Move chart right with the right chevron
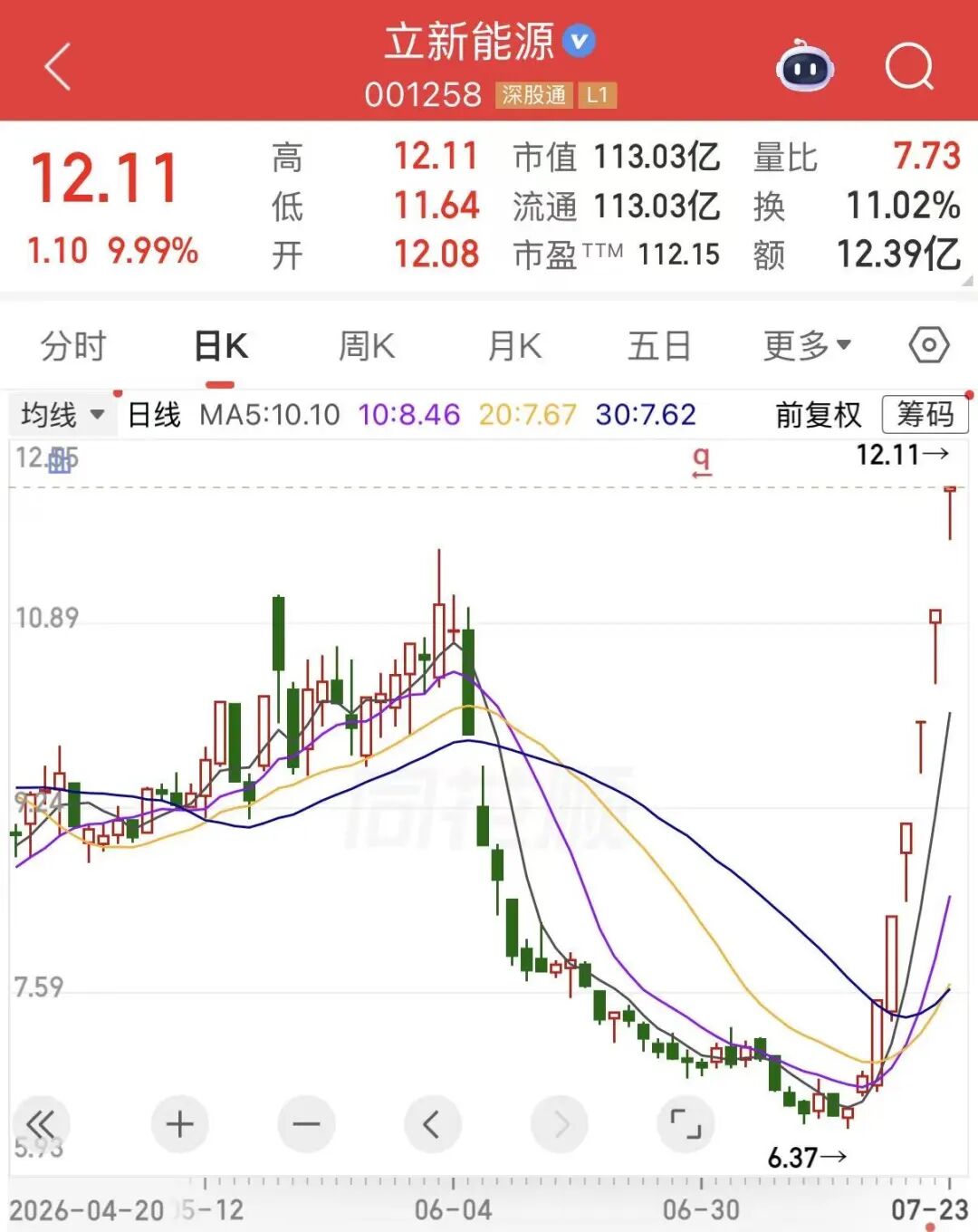 [560, 1124]
